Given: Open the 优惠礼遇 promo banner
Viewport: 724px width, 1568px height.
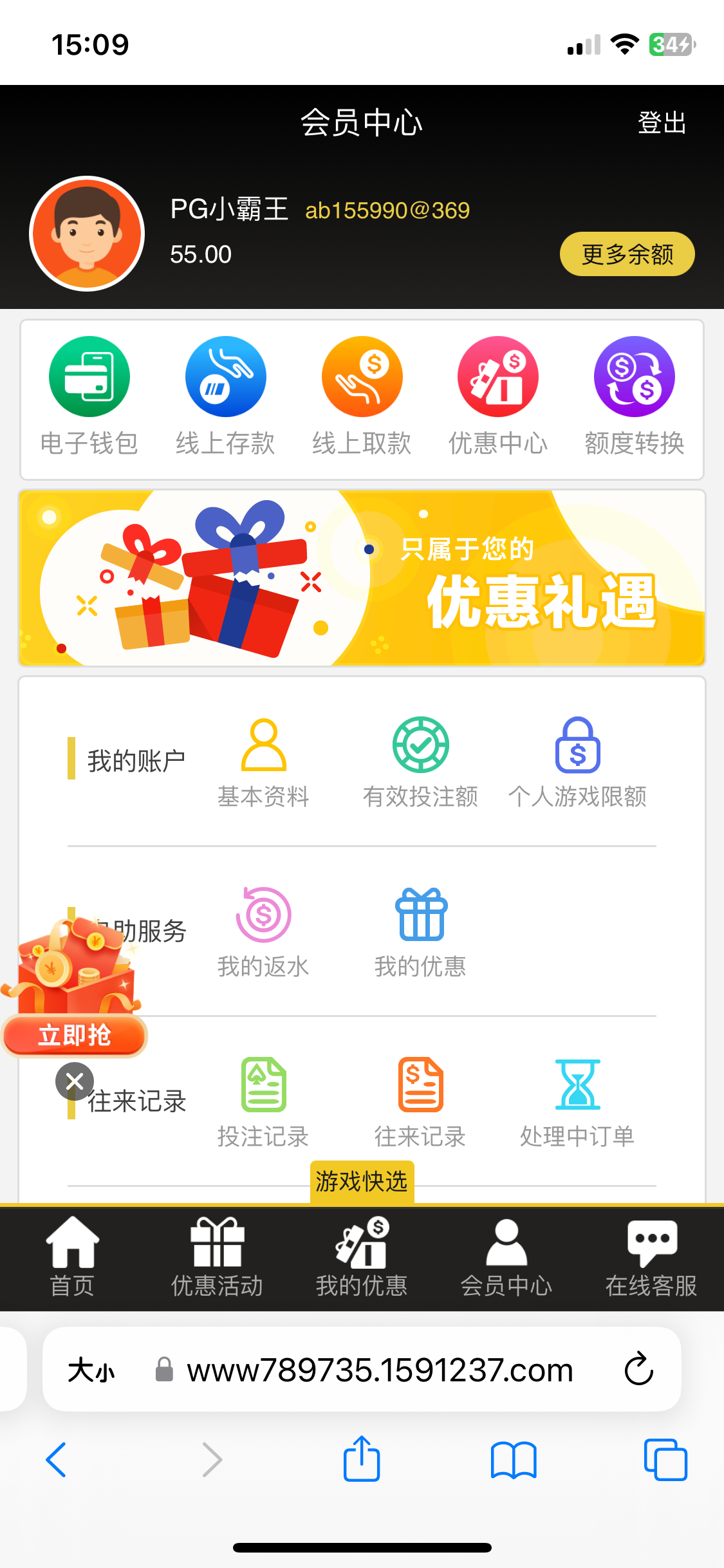Looking at the screenshot, I should 362,577.
